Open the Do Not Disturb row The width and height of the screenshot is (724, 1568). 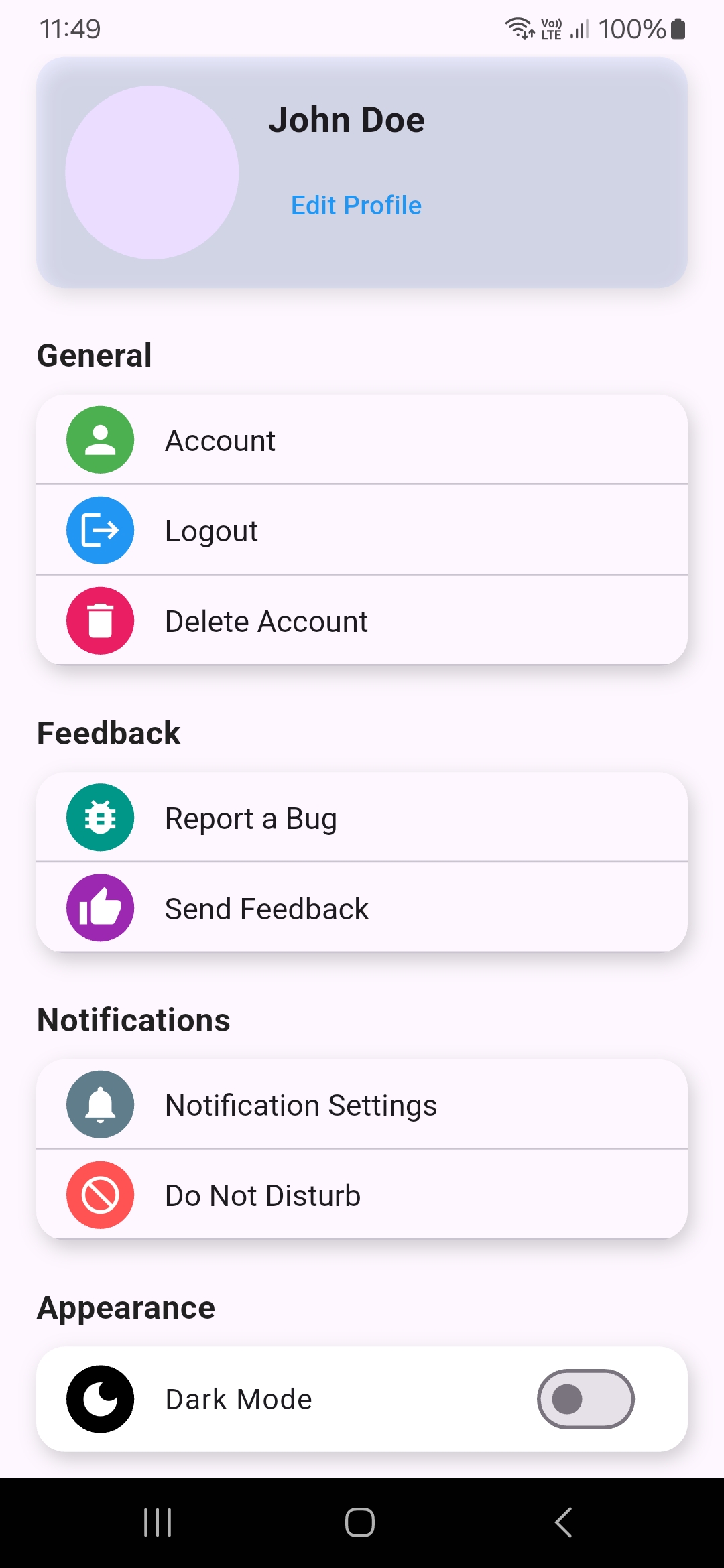click(362, 1195)
